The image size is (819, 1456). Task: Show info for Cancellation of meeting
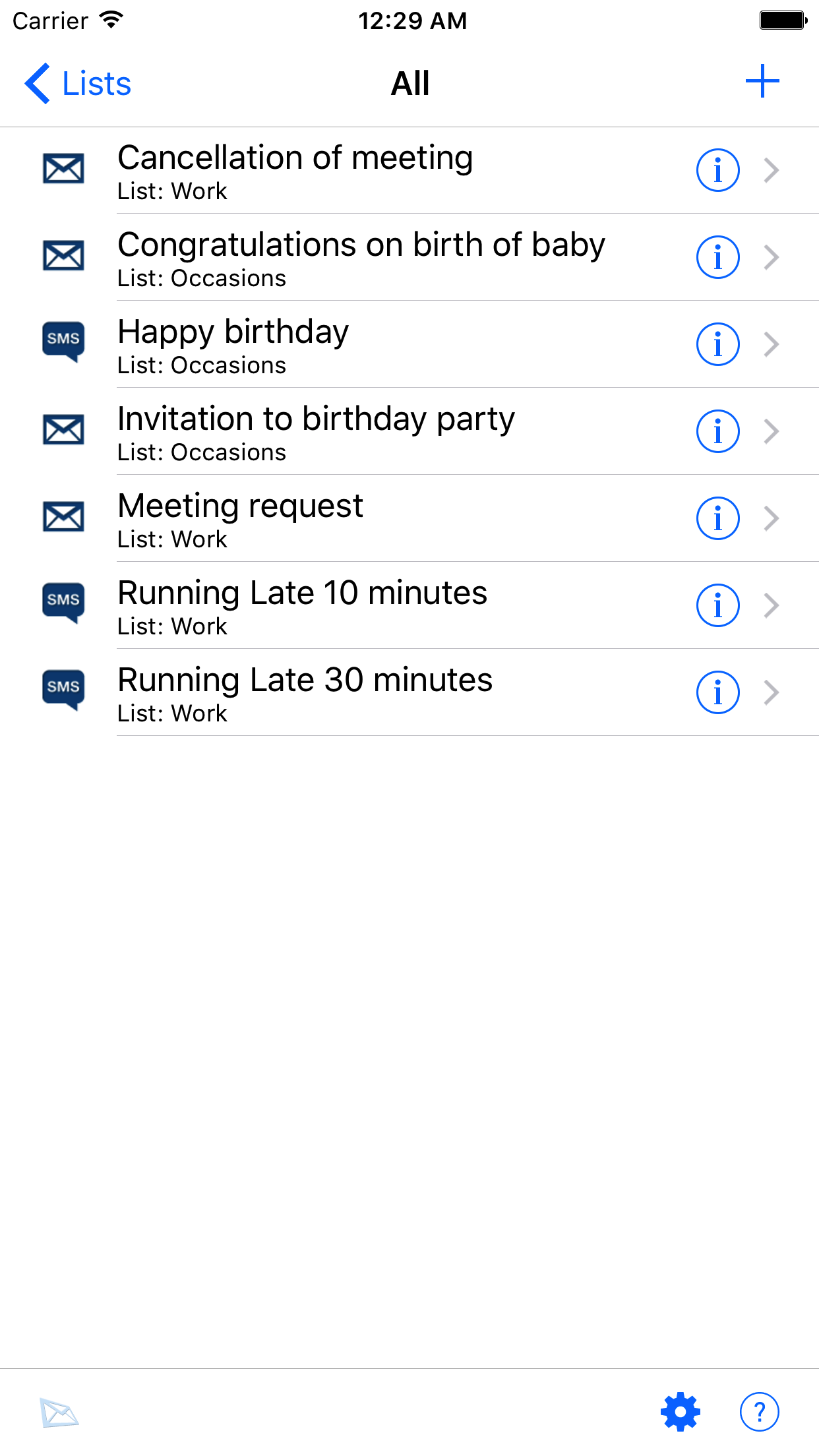point(717,170)
